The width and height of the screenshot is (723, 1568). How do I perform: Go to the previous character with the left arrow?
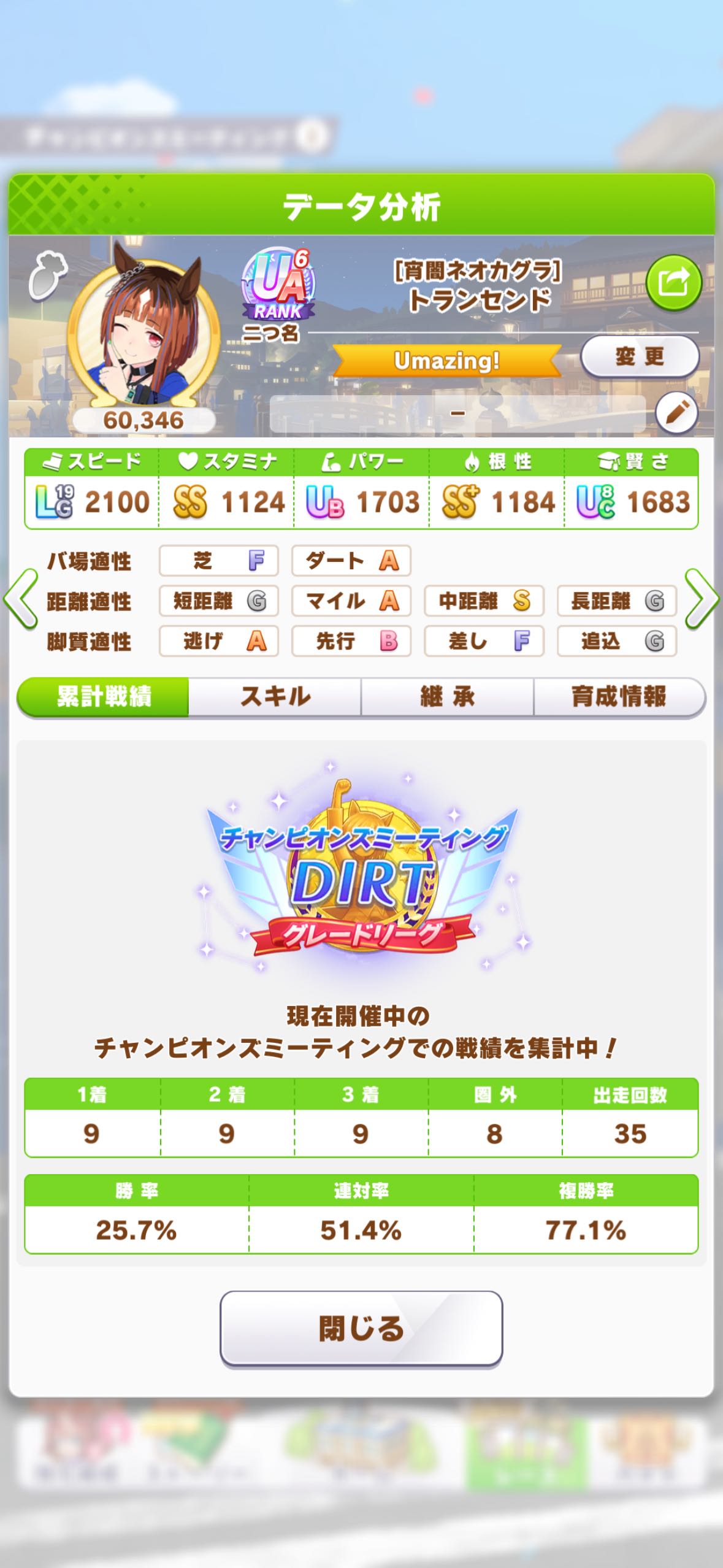(21, 599)
